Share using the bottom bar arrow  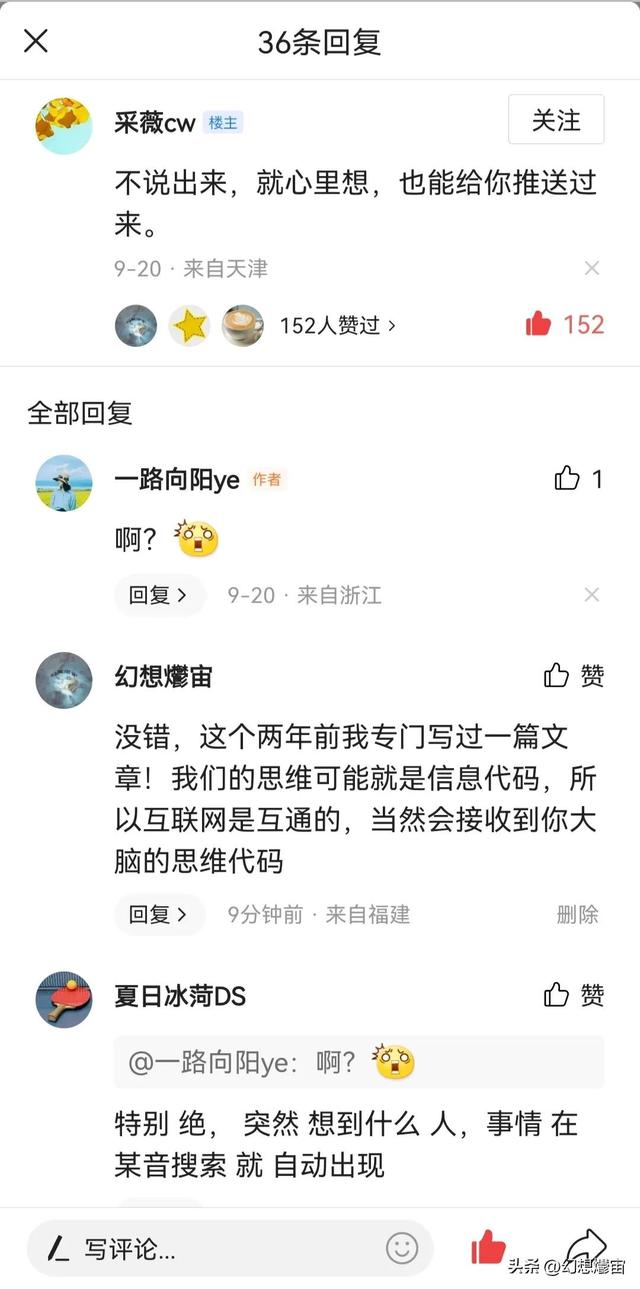pyautogui.click(x=586, y=1245)
